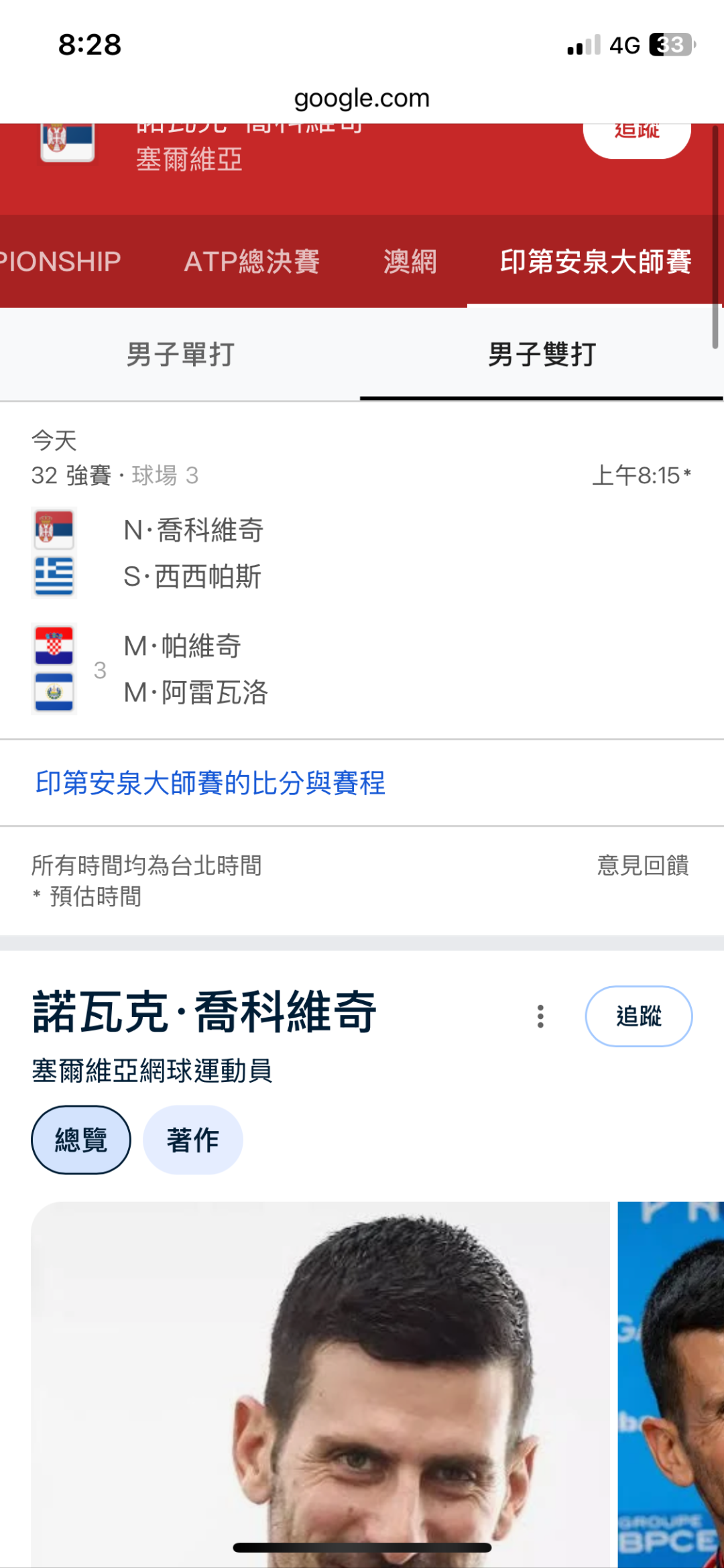Switch to the 澳網 tab
The height and width of the screenshot is (1568, 724).
click(410, 261)
